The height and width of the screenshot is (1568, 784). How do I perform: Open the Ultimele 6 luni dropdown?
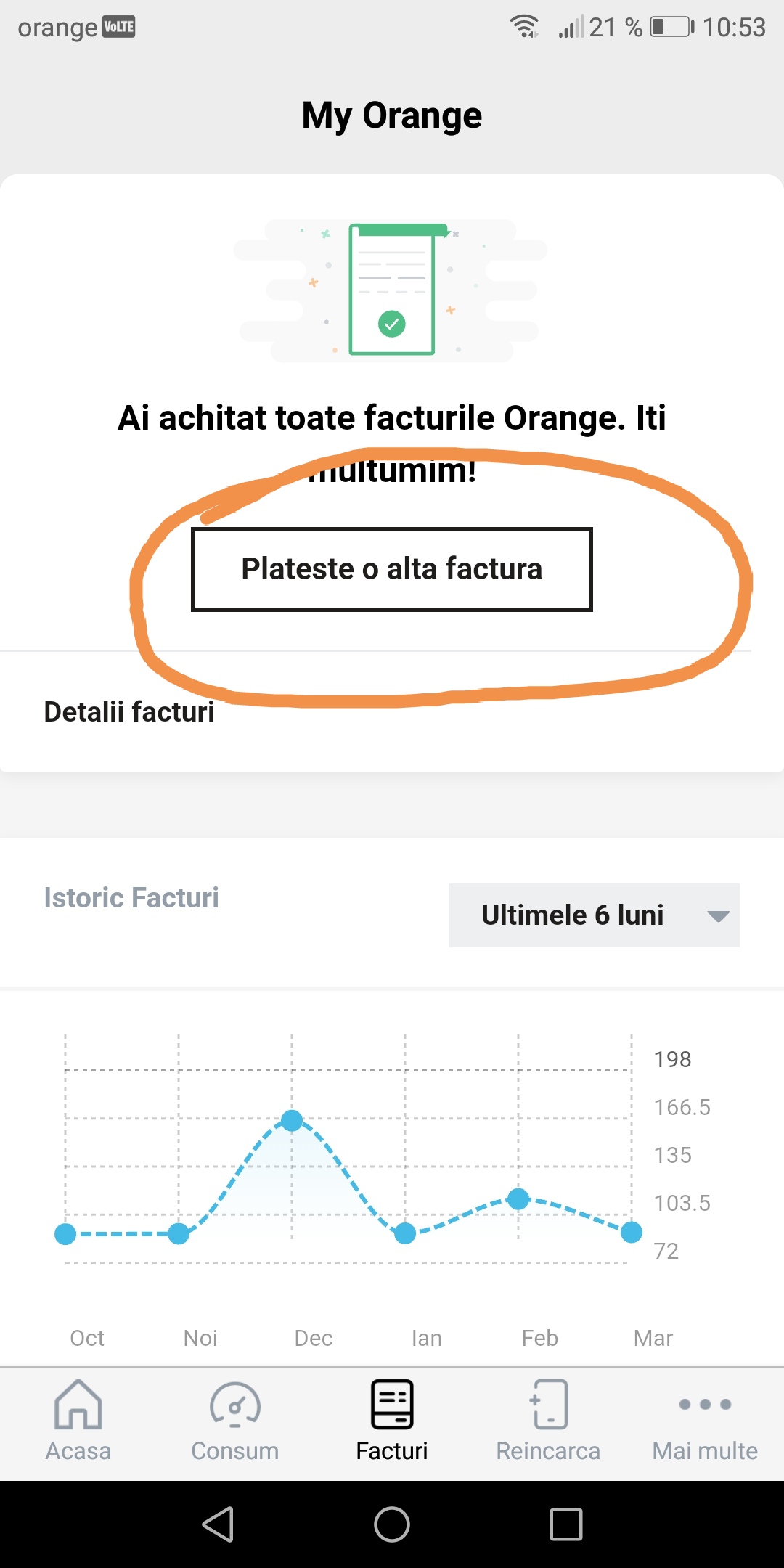point(594,915)
